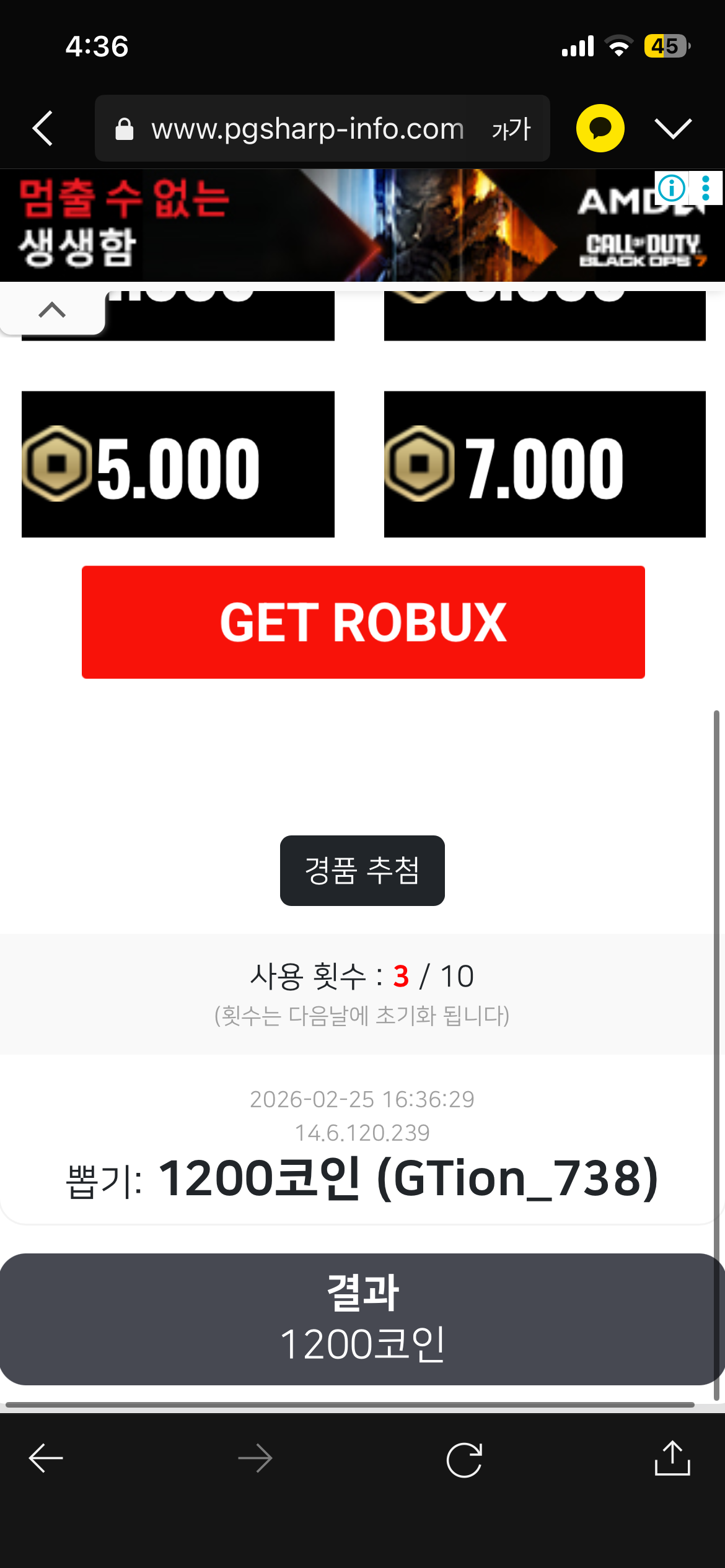Reload the page

[464, 1460]
